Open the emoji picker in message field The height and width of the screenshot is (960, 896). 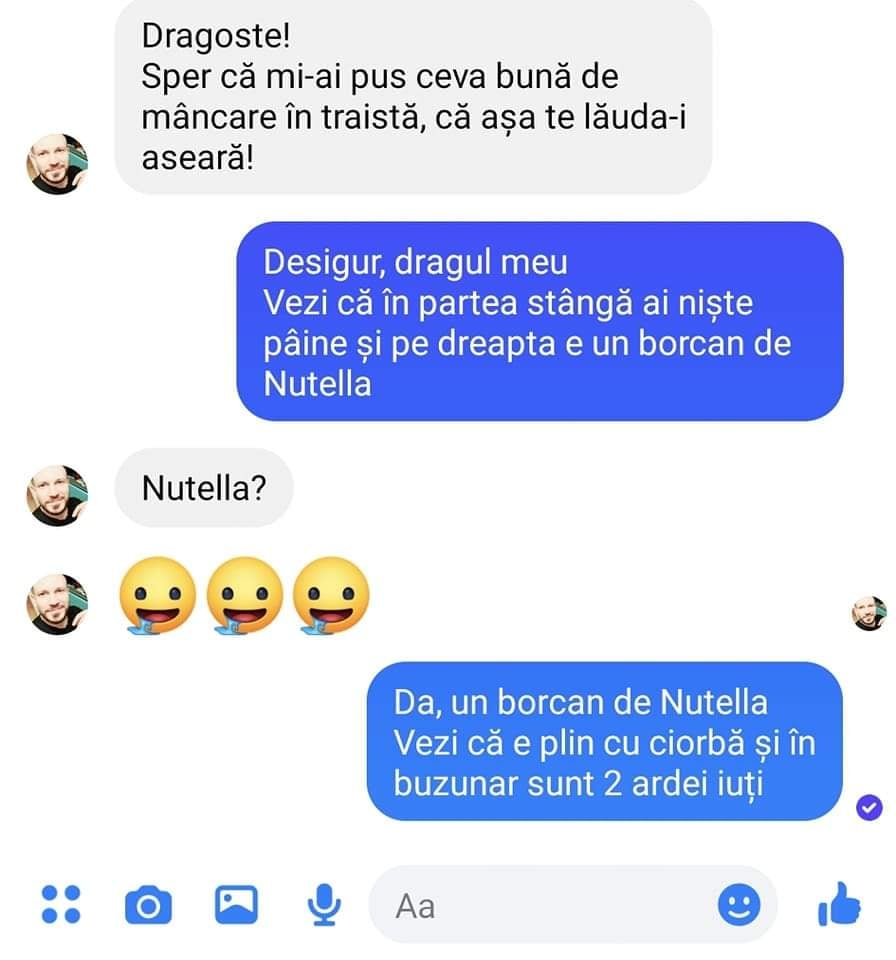739,905
